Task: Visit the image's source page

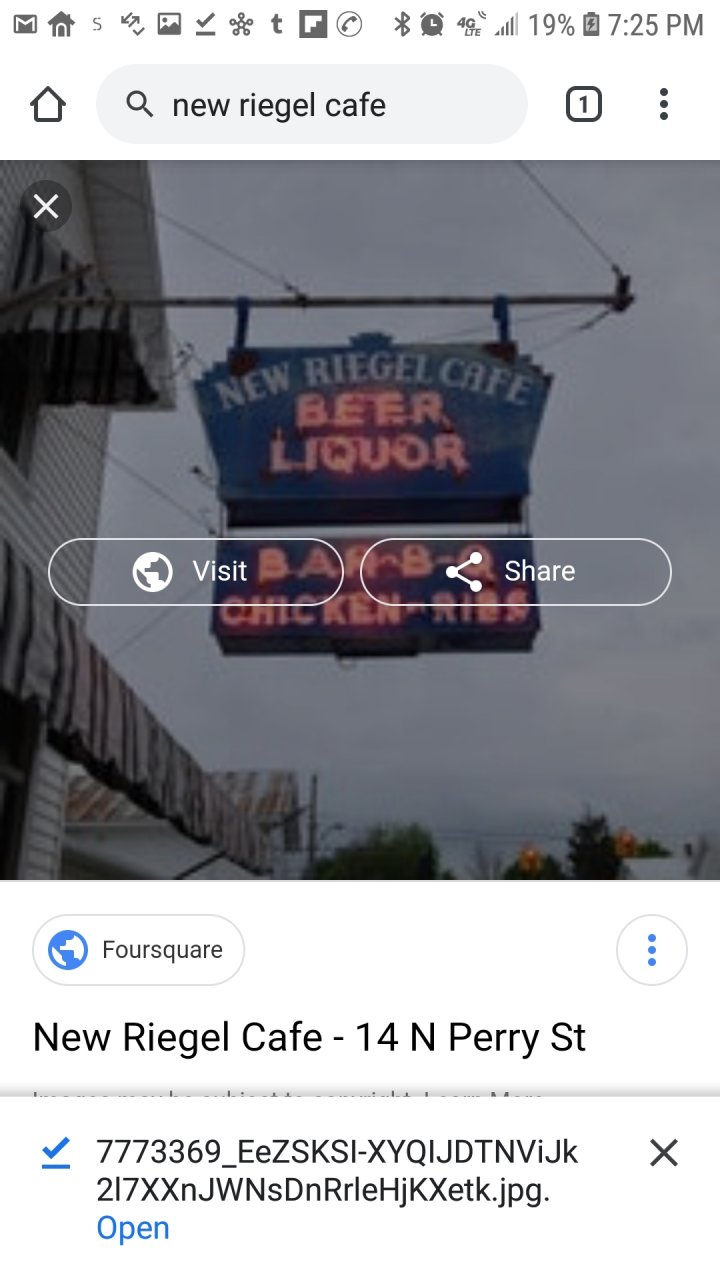Action: (196, 571)
